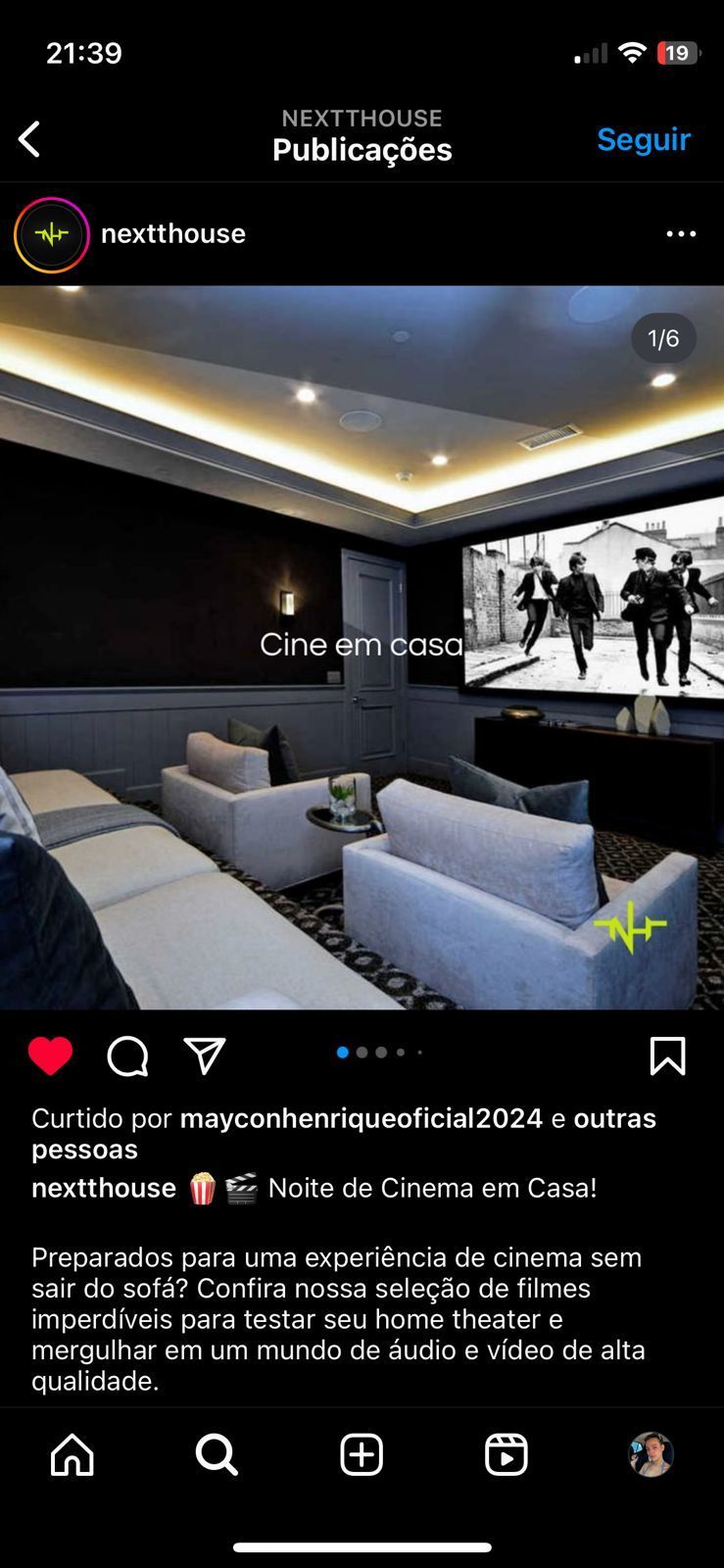The height and width of the screenshot is (1568, 724).
Task: Open the comments bubble
Action: pos(127,1056)
